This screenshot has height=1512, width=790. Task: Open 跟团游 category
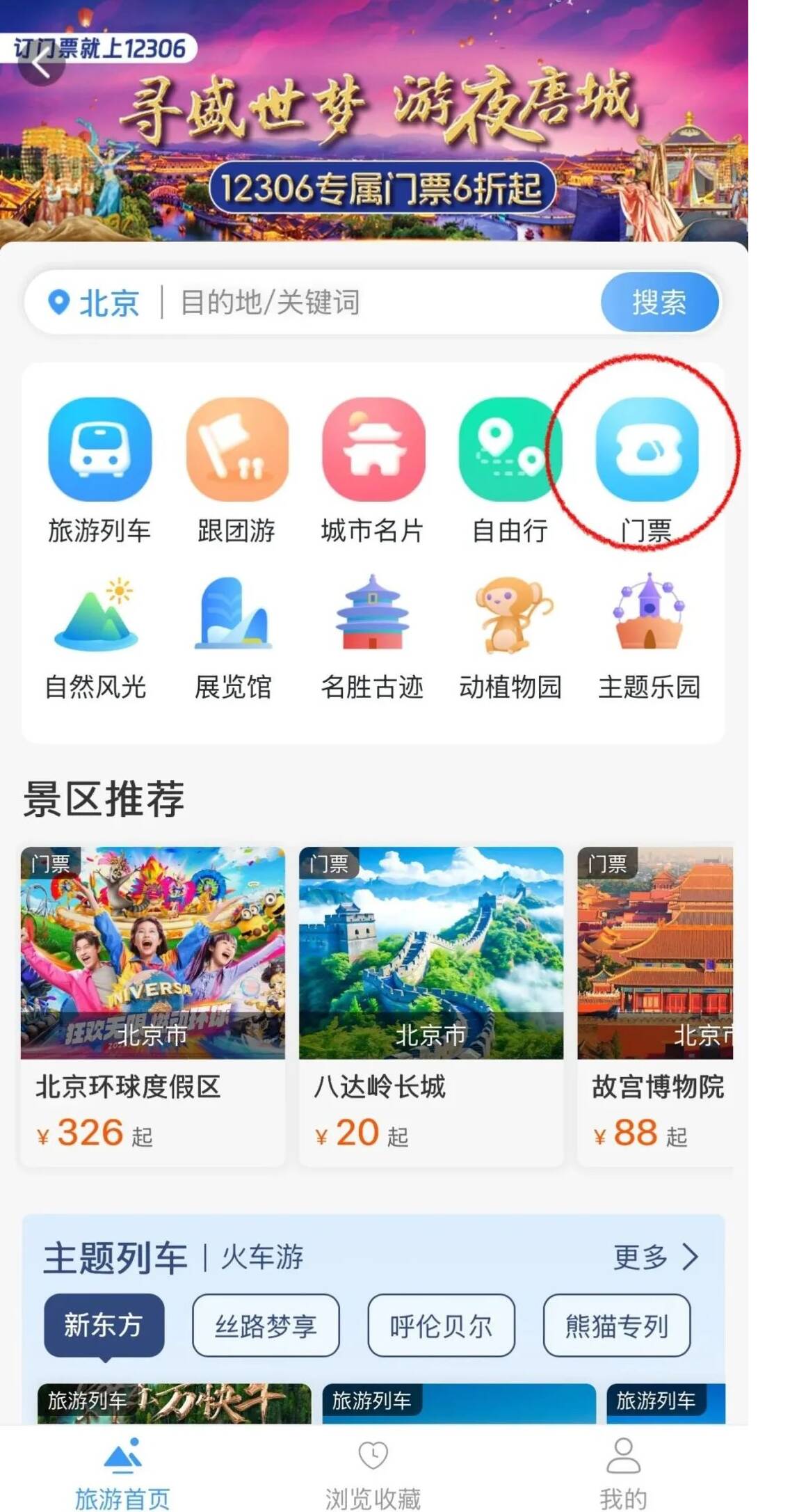point(236,470)
